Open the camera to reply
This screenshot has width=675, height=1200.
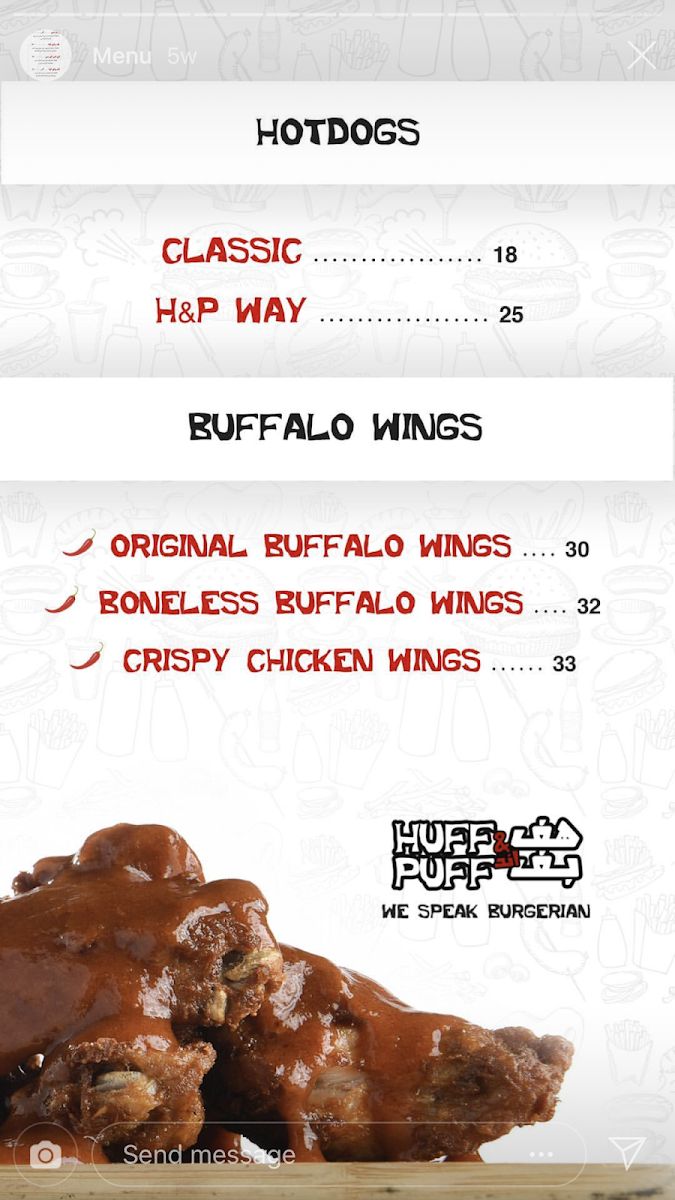44,1156
